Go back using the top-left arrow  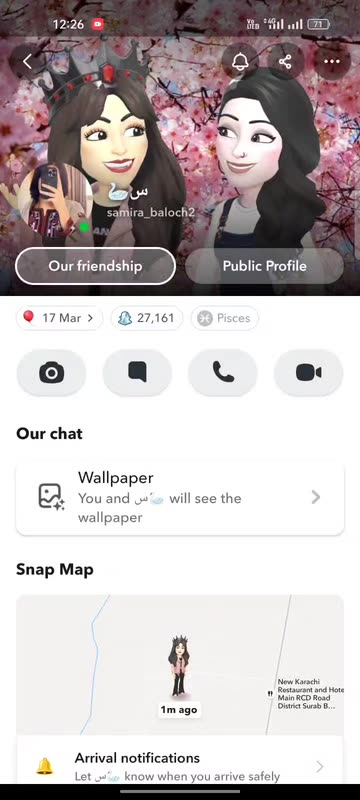tap(28, 62)
